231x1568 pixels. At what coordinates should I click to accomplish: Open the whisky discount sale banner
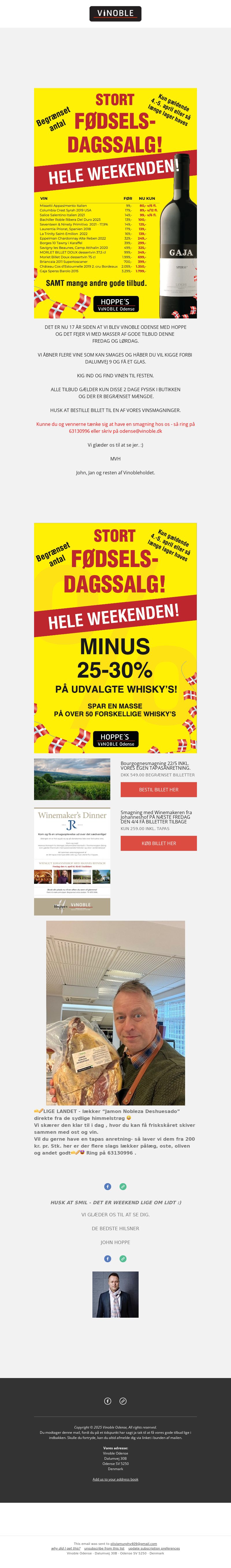pos(115,637)
